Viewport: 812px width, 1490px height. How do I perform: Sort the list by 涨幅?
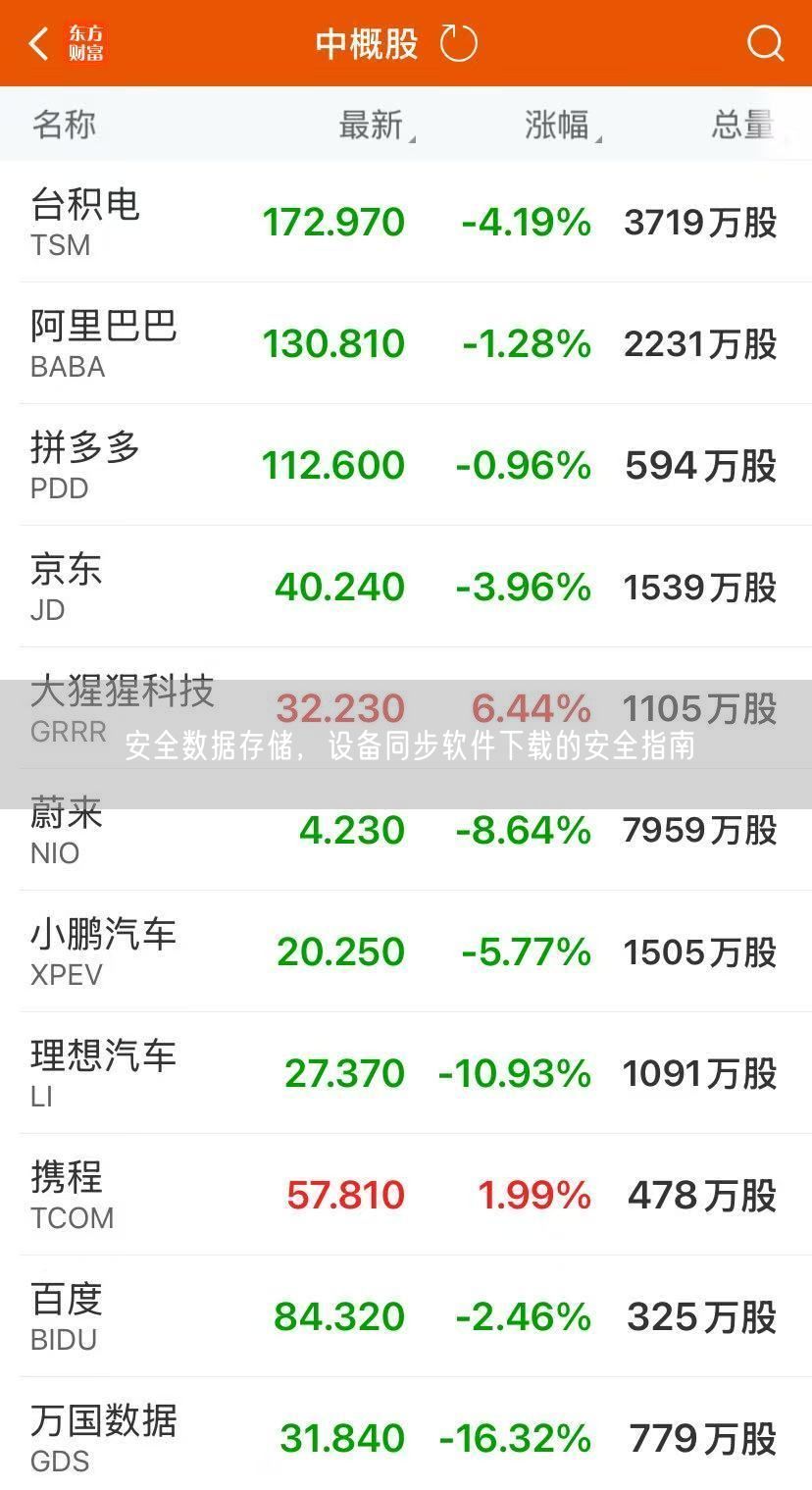click(559, 125)
